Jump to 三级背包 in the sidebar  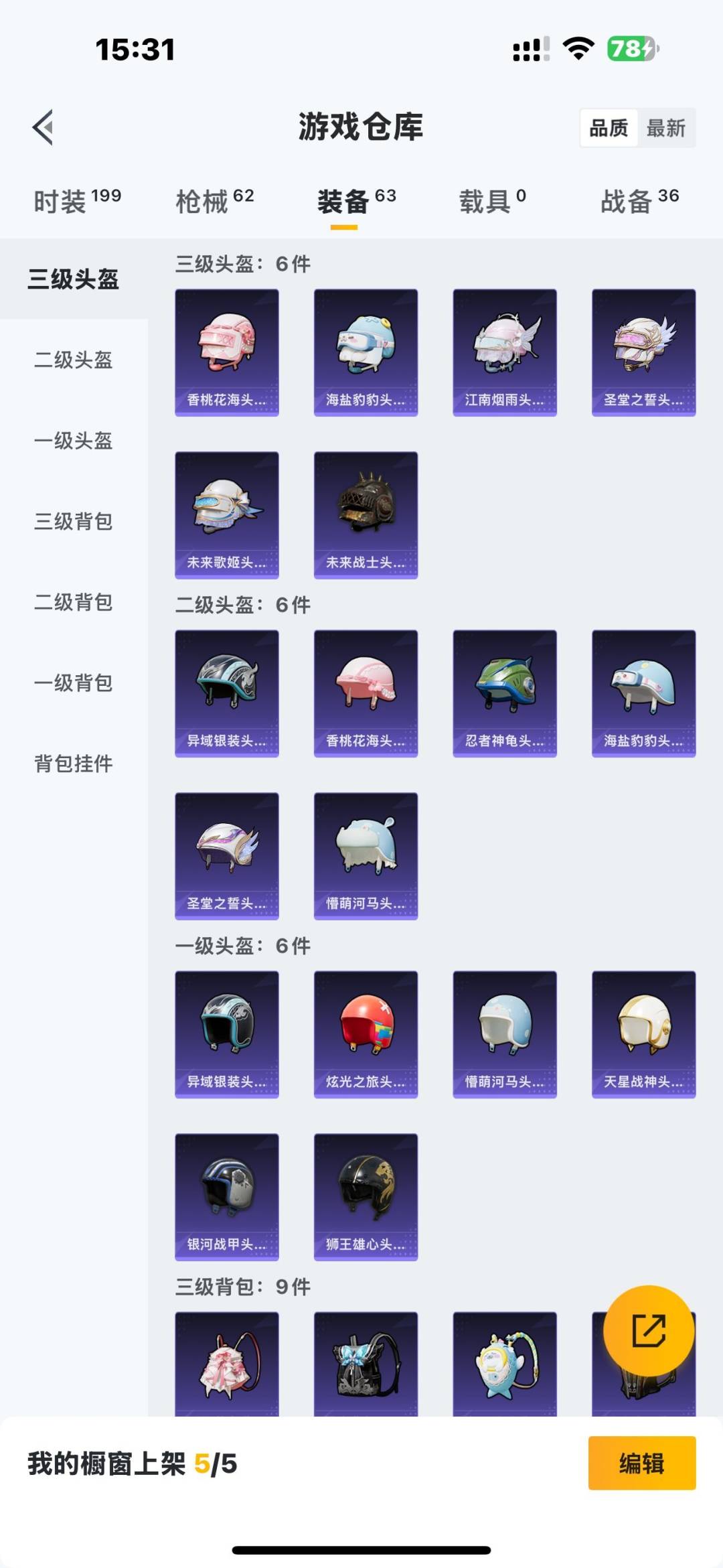click(74, 521)
